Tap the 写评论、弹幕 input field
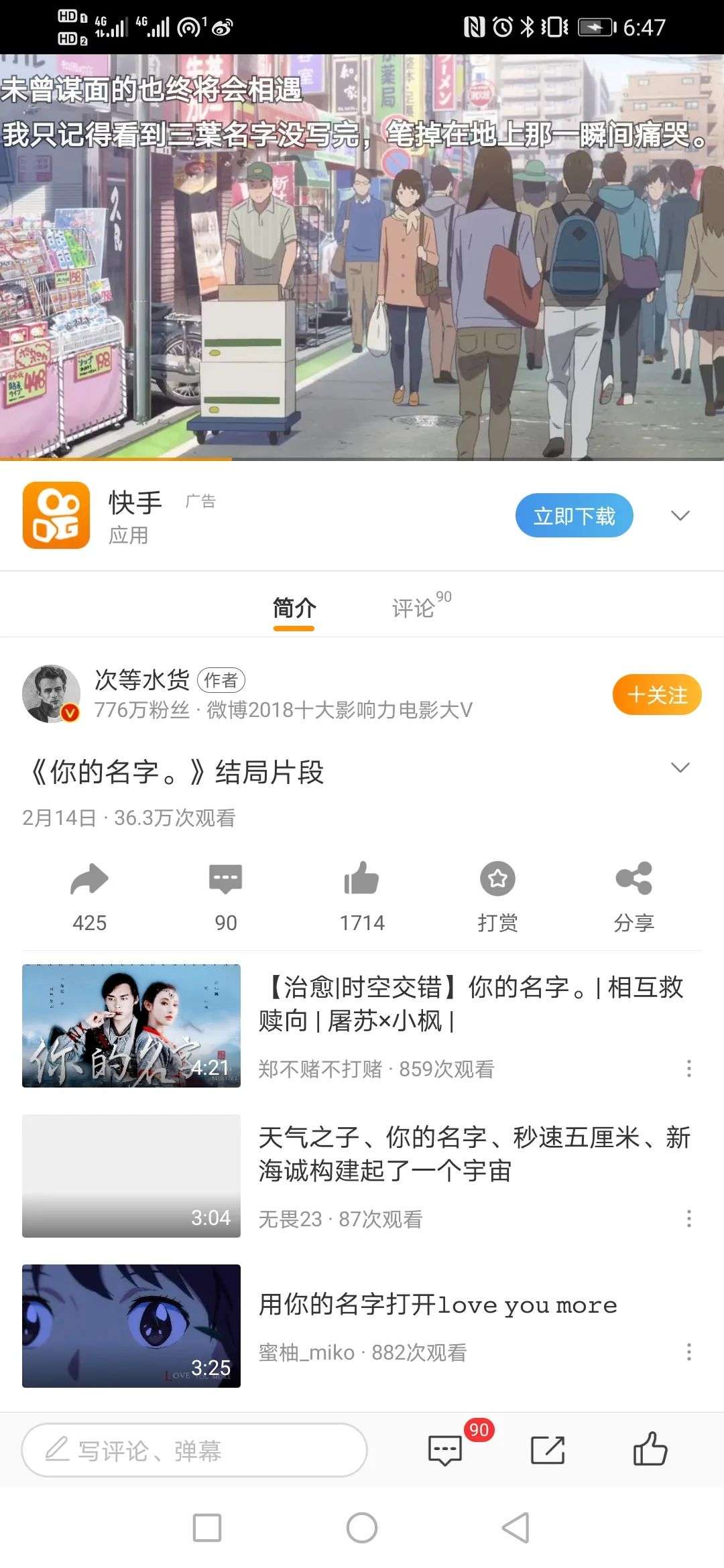724x1568 pixels. (194, 1450)
